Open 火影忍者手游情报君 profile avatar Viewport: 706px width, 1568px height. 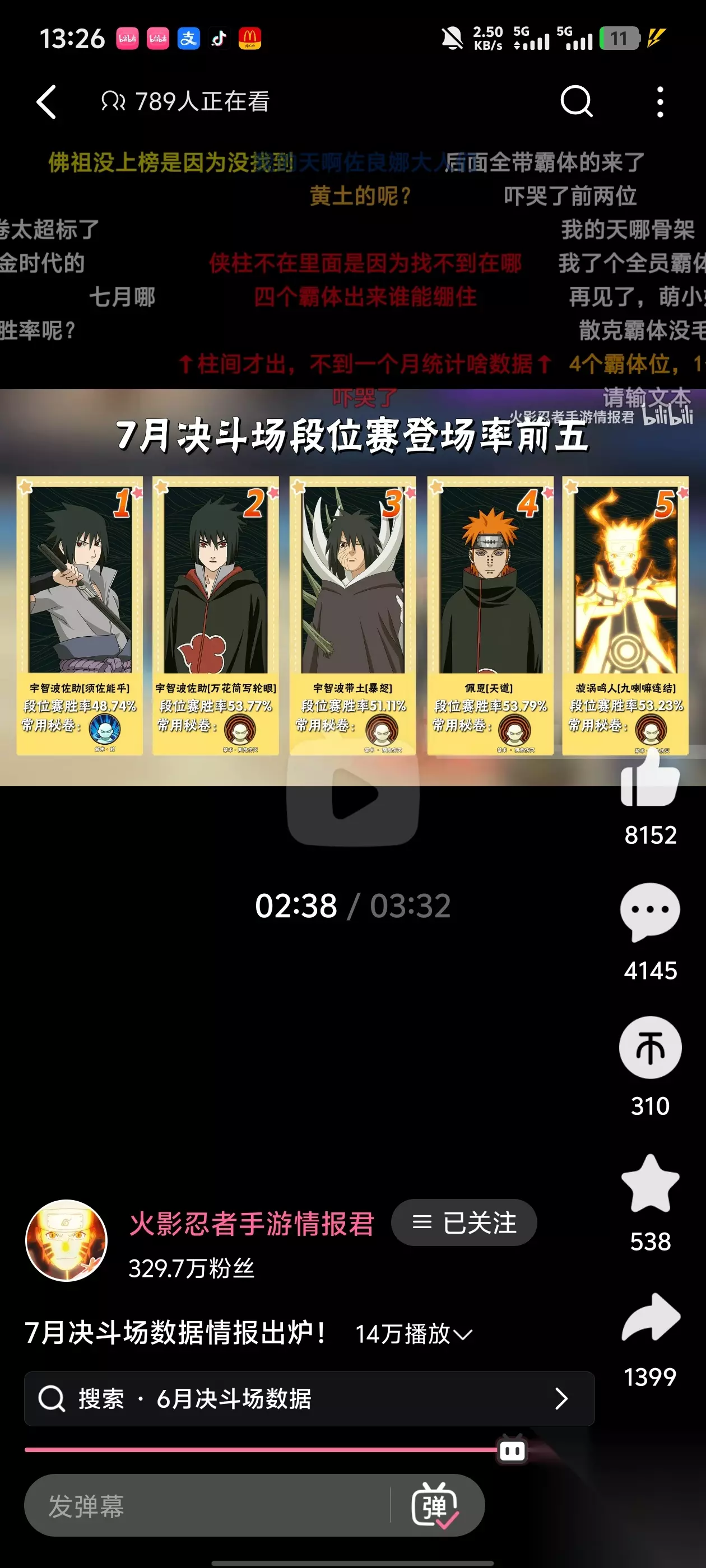coord(66,1240)
